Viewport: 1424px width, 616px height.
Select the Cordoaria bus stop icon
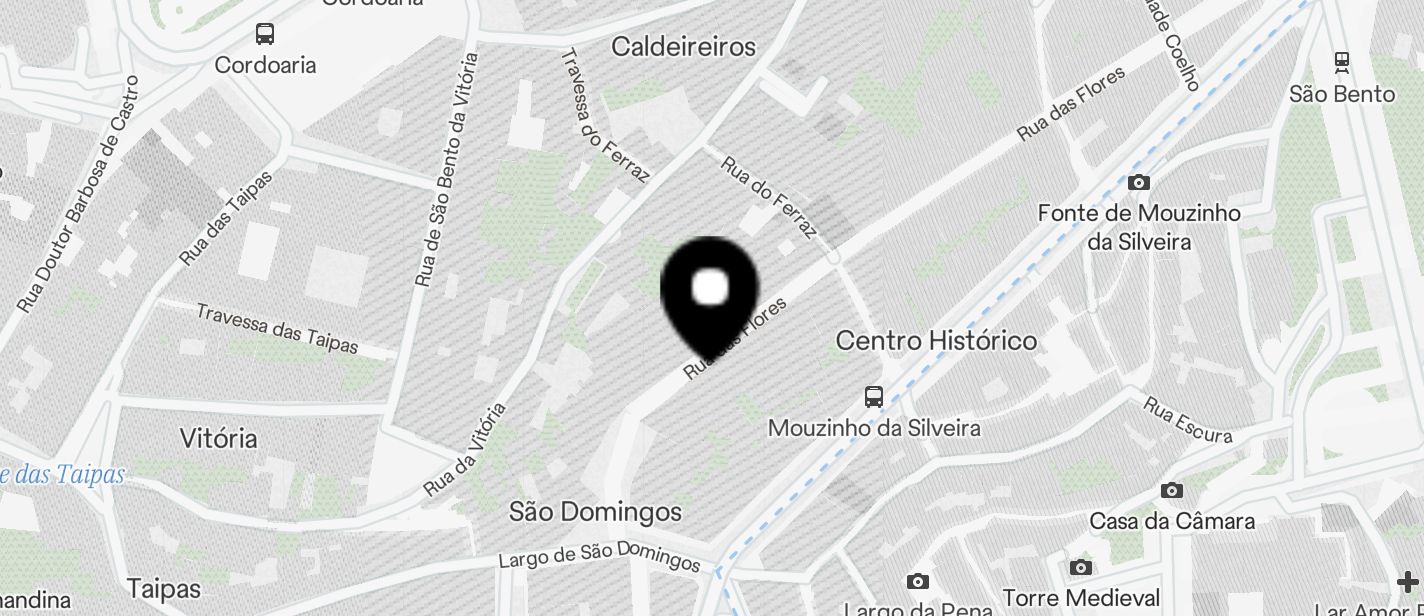pyautogui.click(x=265, y=34)
